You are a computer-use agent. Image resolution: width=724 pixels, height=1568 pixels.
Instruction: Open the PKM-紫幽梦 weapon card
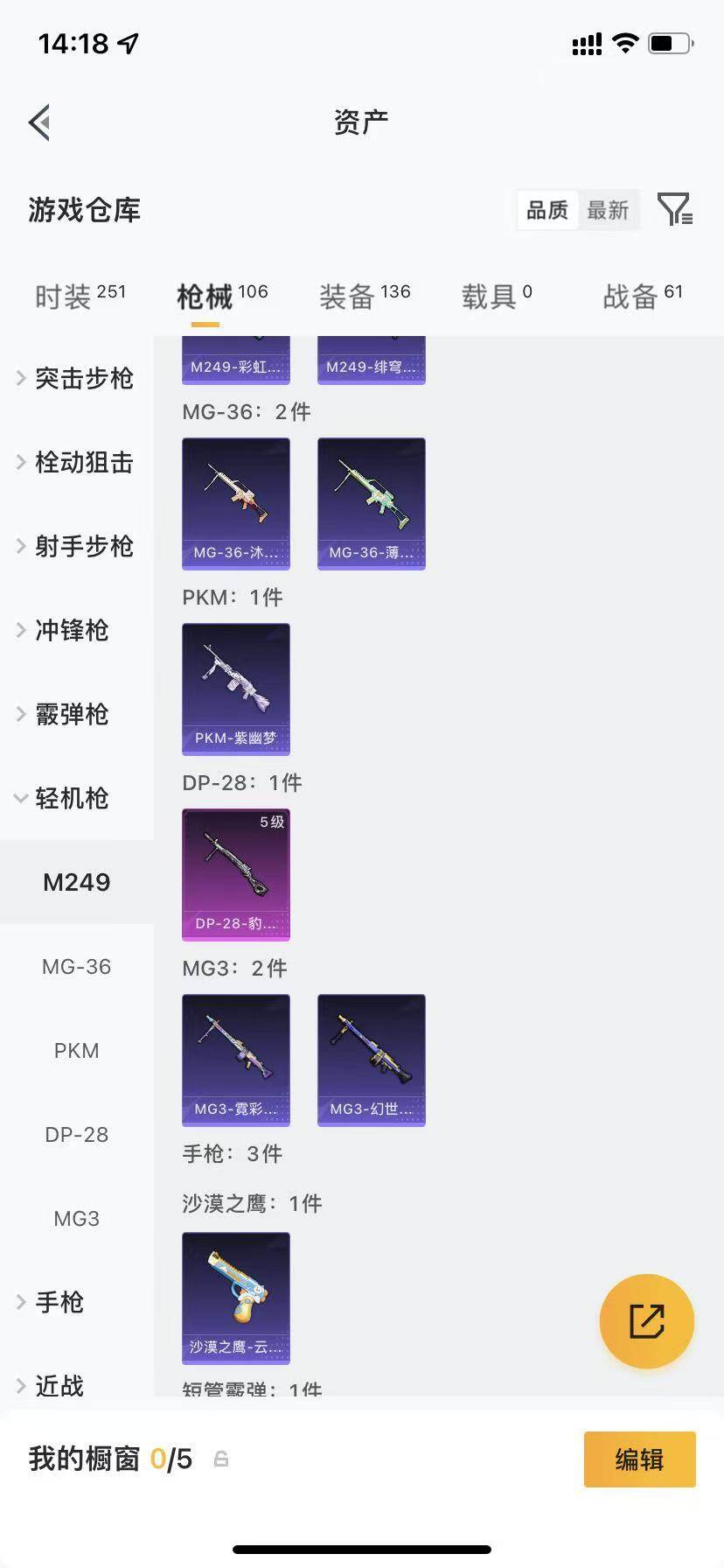click(x=236, y=689)
